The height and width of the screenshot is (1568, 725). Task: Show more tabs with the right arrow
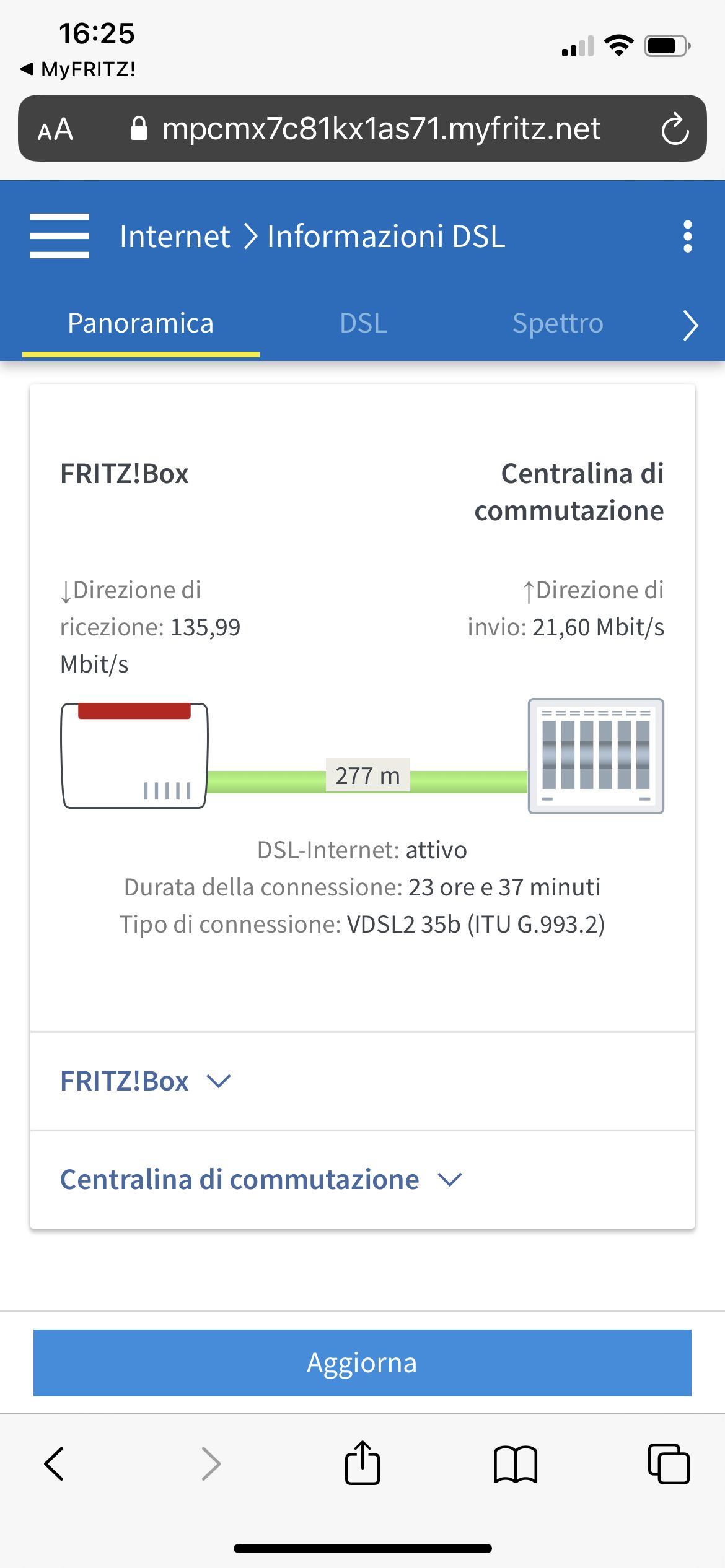click(690, 325)
